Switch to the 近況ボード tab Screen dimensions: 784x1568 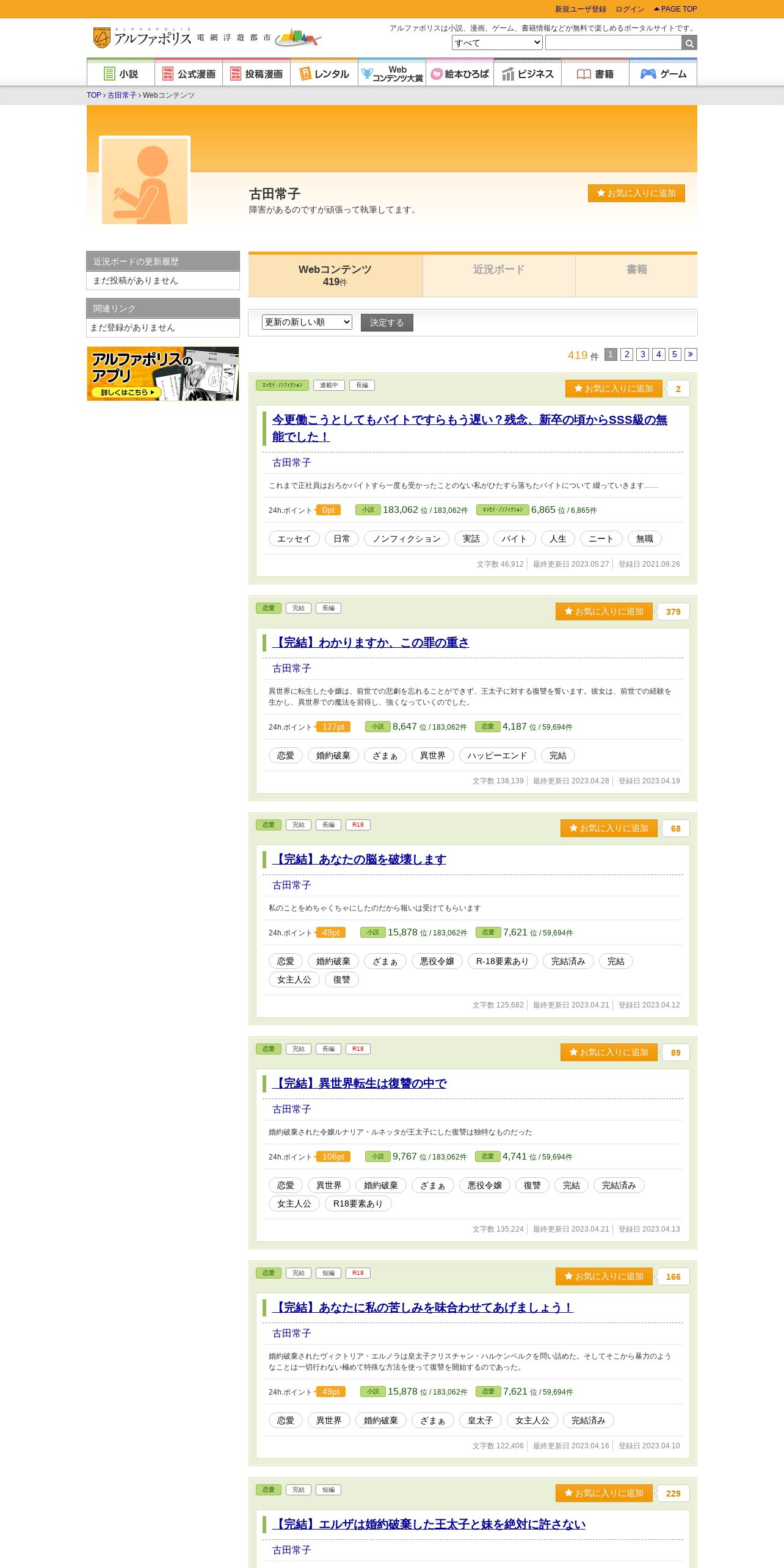click(499, 269)
